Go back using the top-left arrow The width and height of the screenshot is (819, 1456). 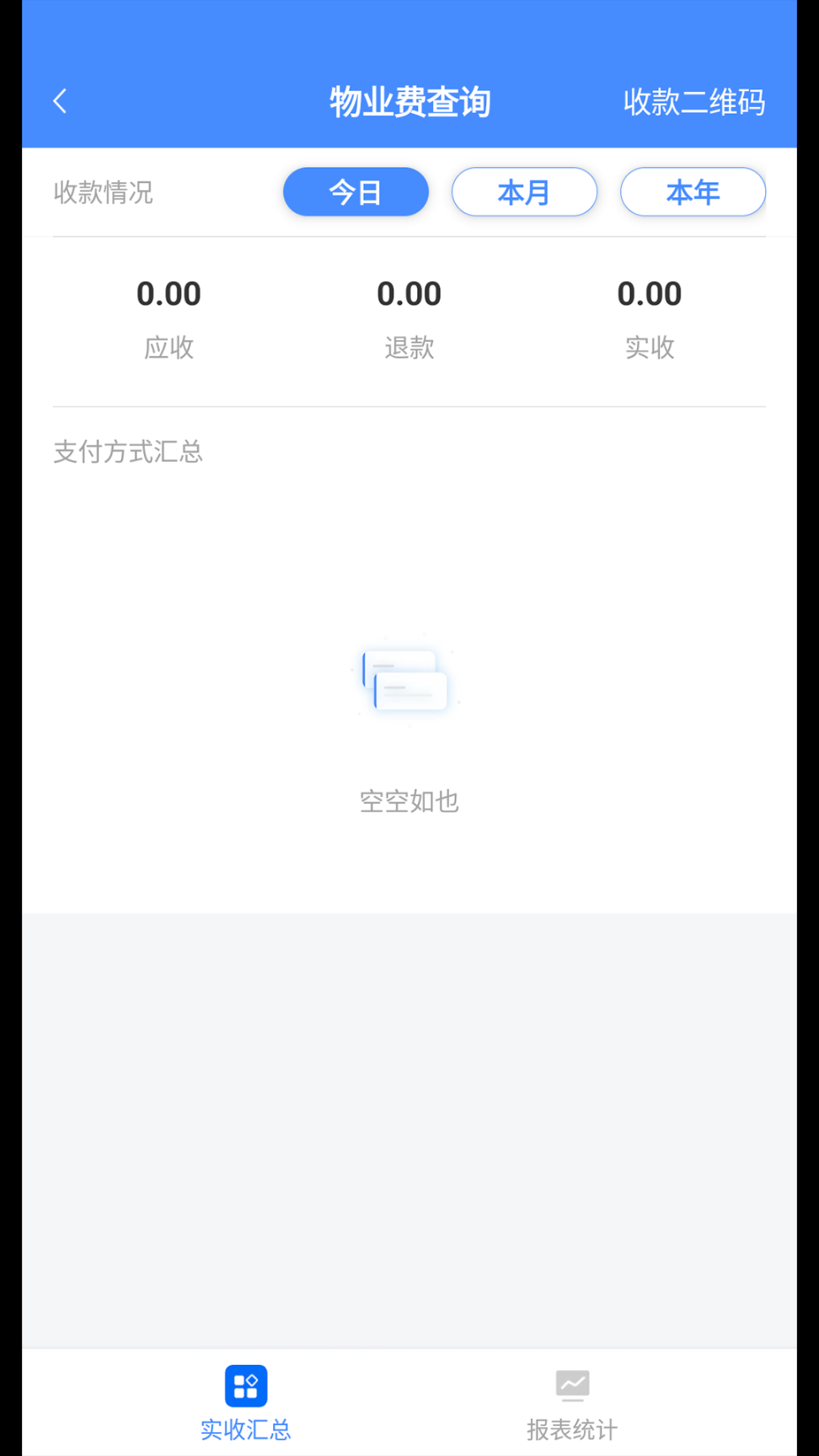60,102
